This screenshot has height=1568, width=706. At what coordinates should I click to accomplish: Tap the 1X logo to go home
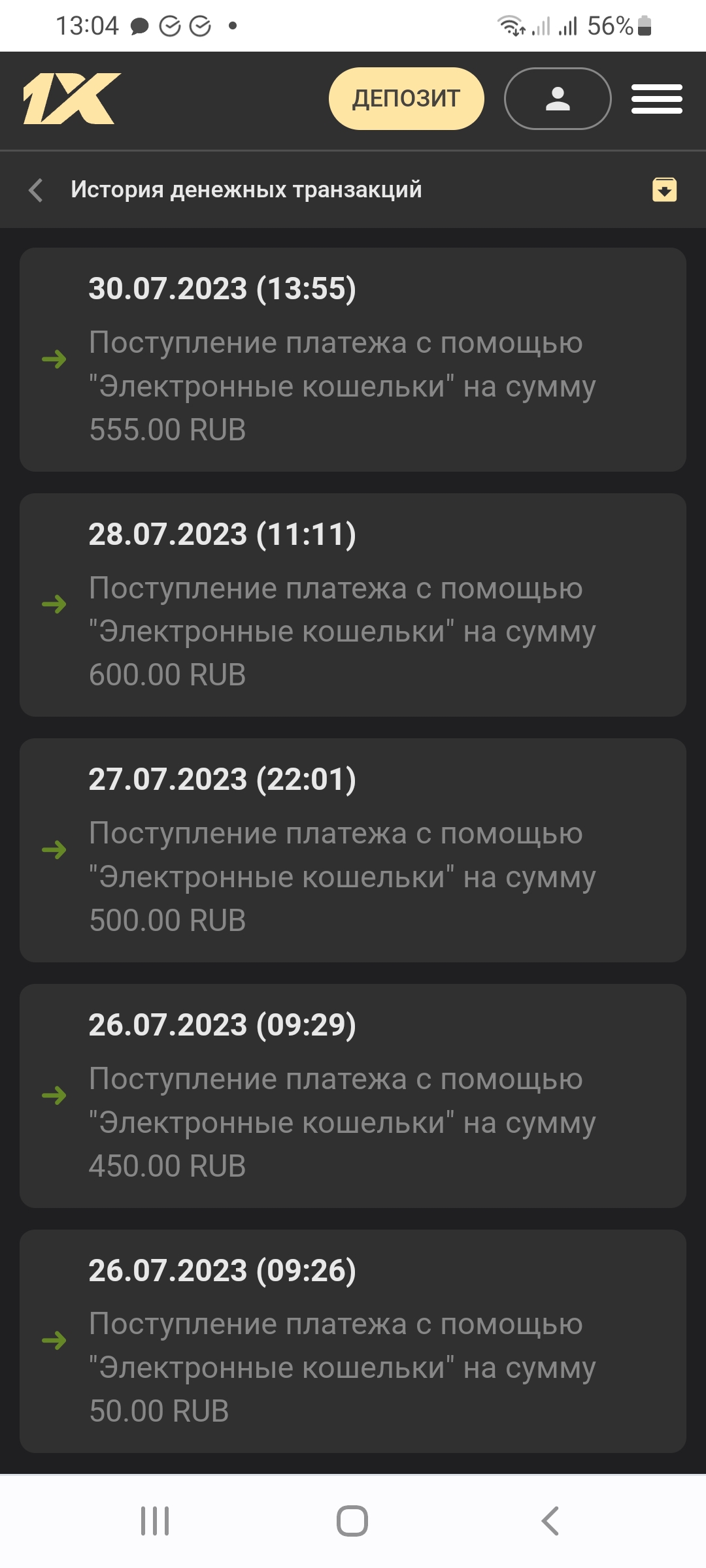click(72, 99)
